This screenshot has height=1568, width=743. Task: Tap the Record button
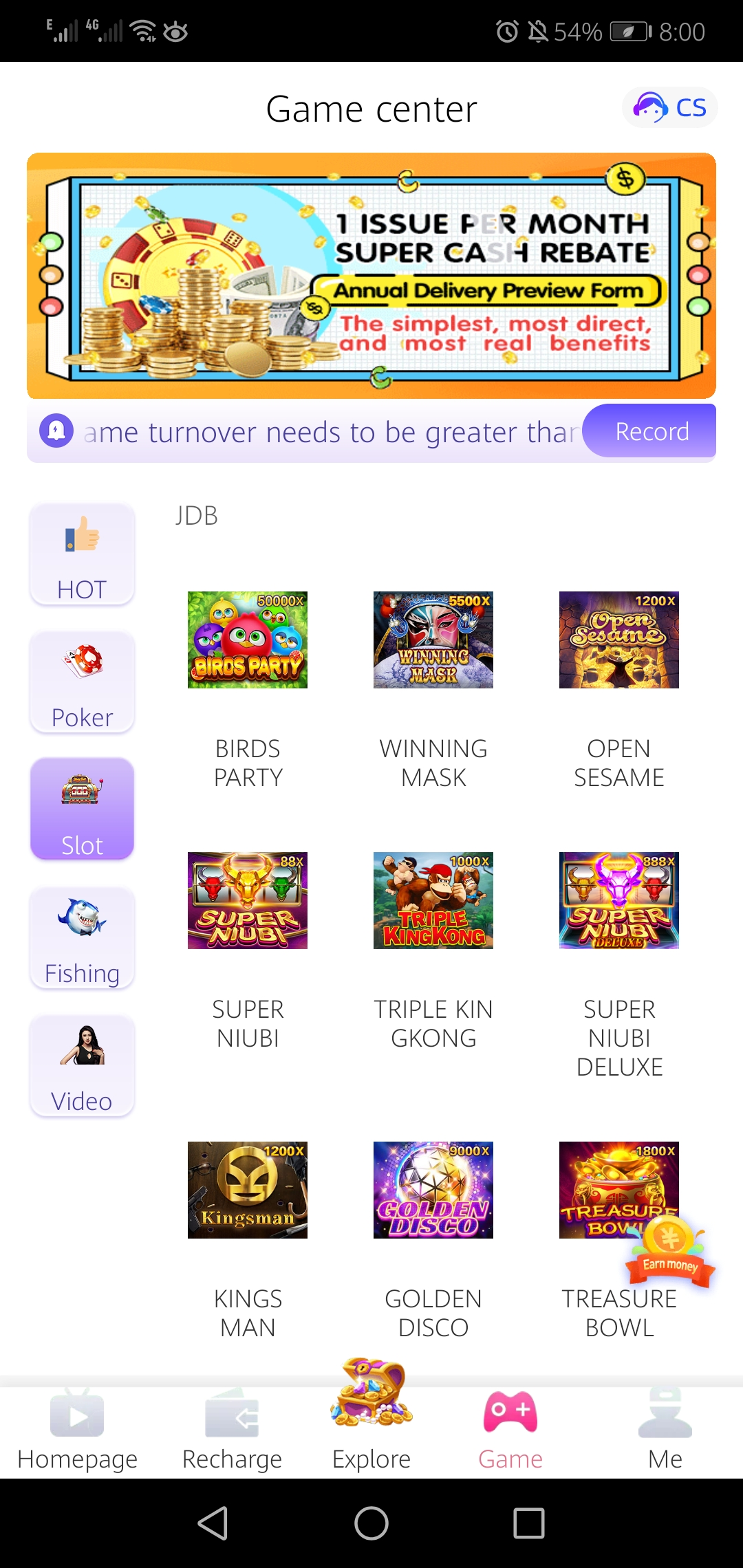click(x=651, y=431)
